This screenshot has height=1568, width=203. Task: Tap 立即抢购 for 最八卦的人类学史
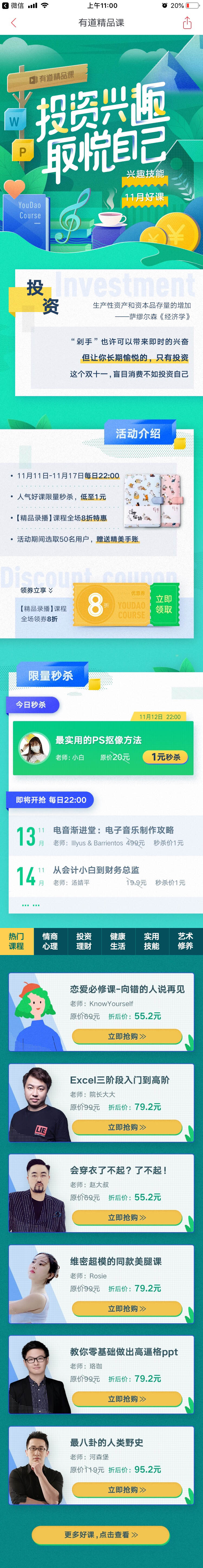pyautogui.click(x=127, y=1490)
